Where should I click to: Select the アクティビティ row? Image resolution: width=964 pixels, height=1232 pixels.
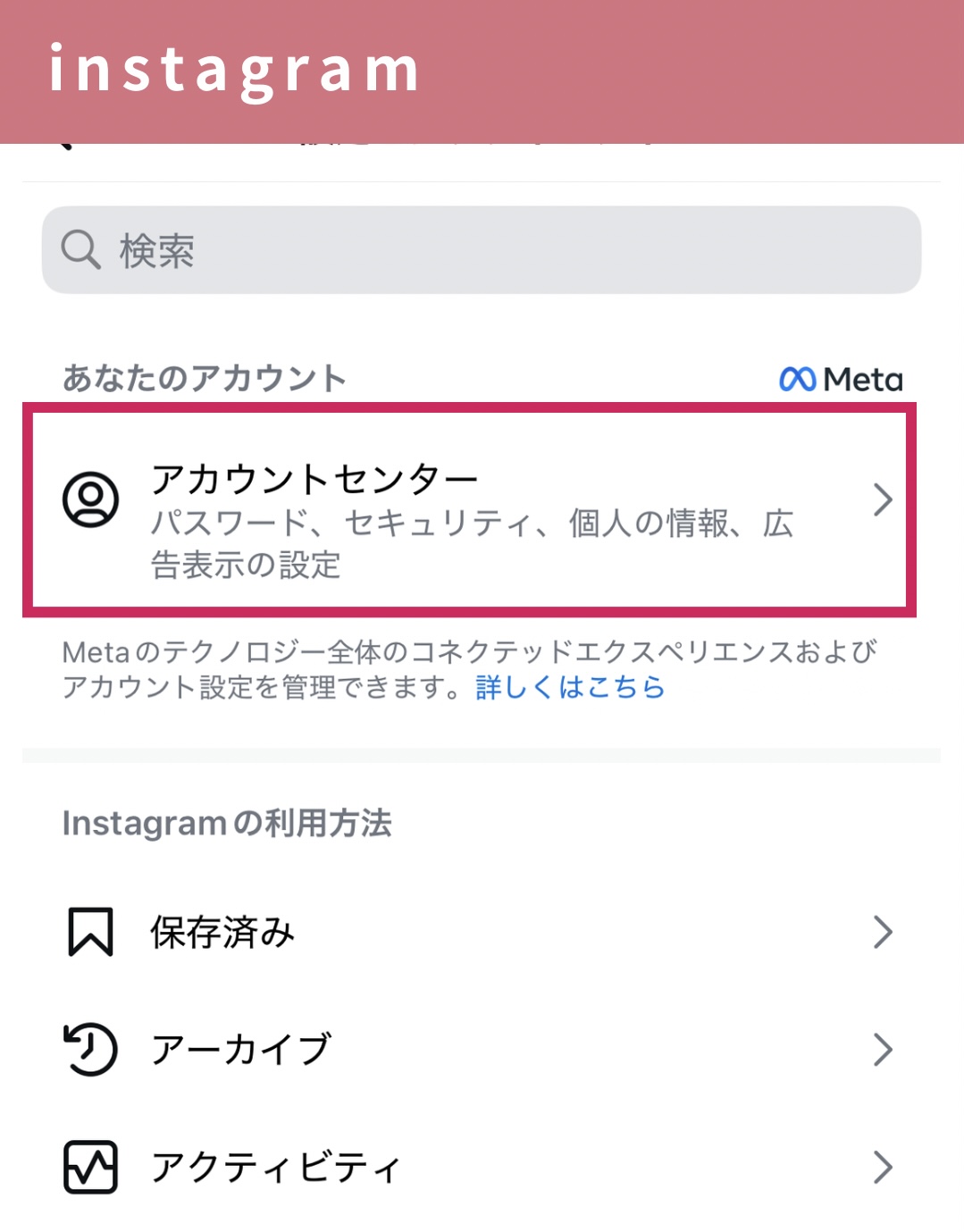[x=481, y=1167]
